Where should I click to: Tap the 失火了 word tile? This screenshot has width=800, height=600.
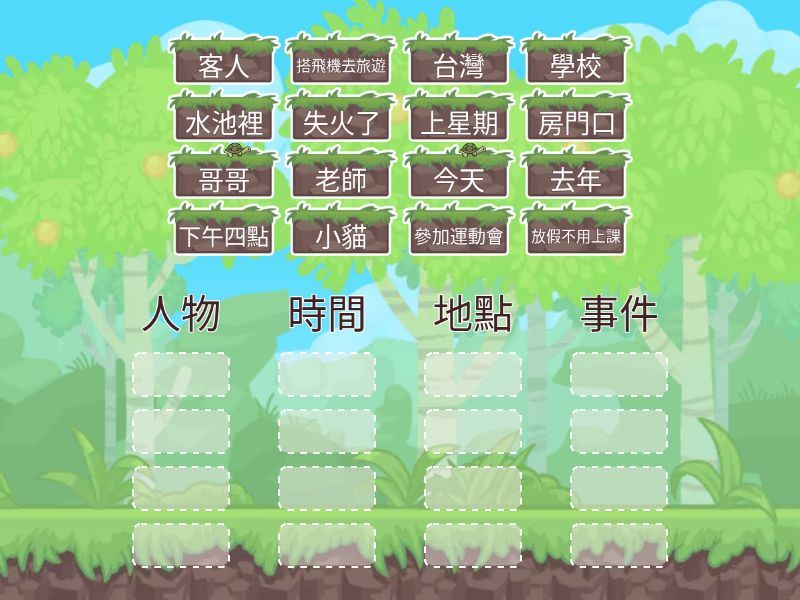(341, 123)
